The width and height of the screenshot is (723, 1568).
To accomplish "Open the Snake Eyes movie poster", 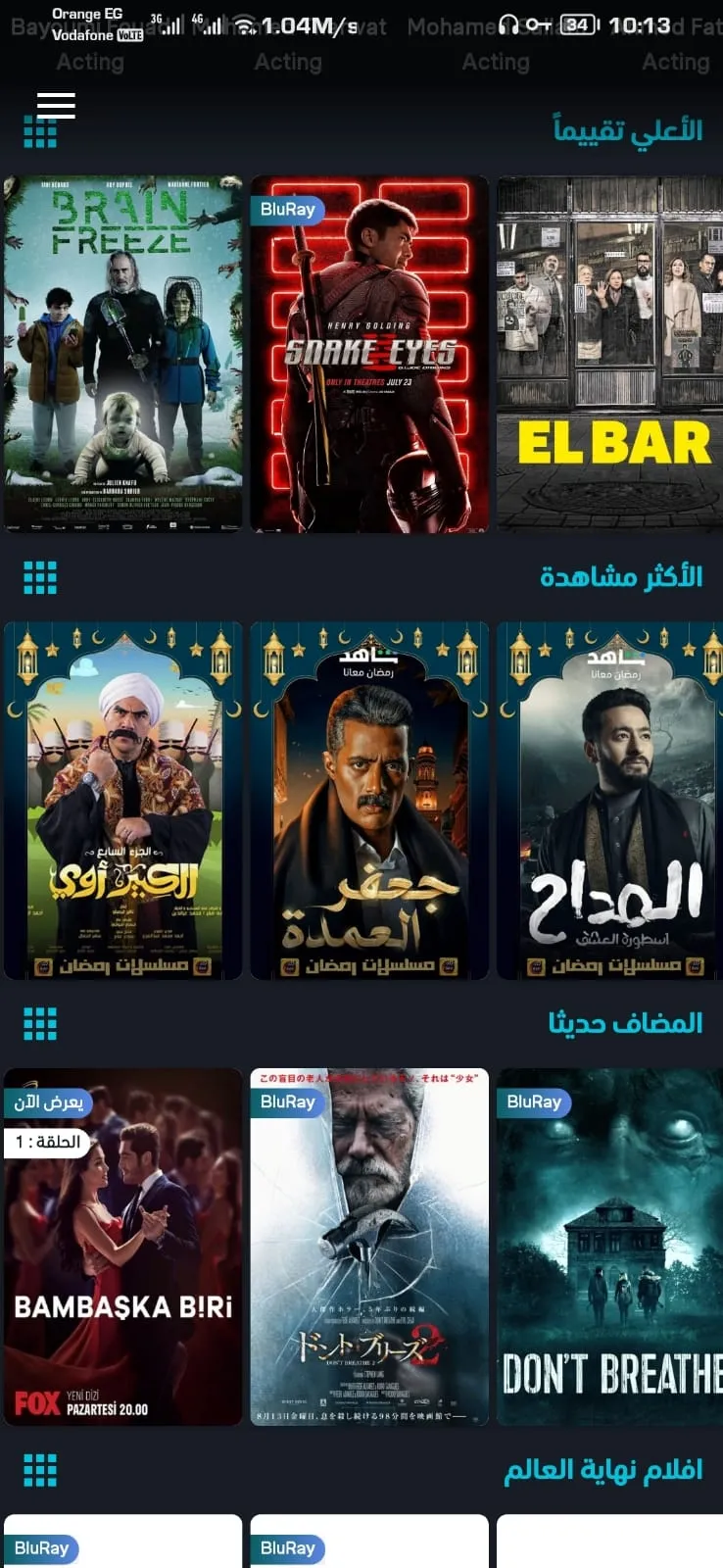I will (x=369, y=355).
